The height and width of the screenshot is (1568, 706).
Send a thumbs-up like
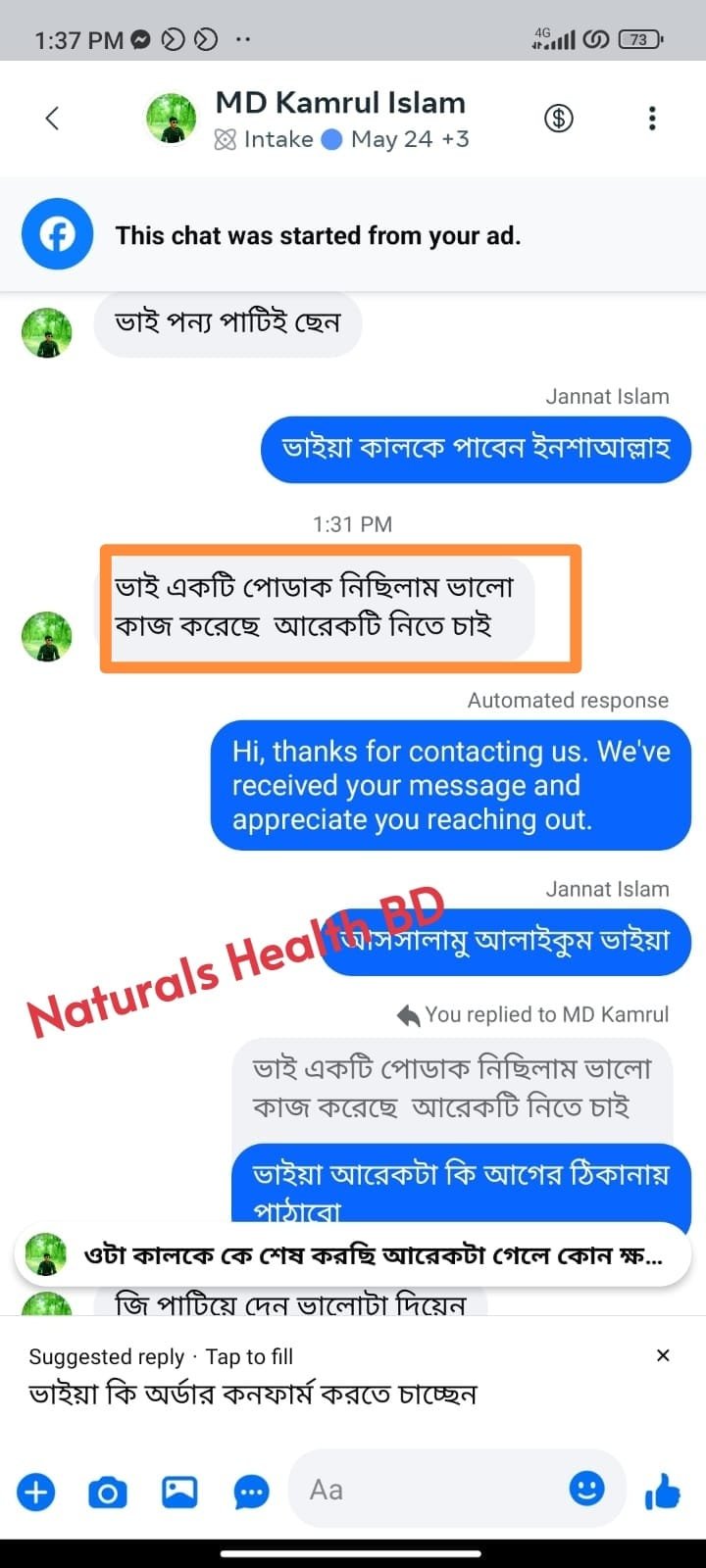663,1493
